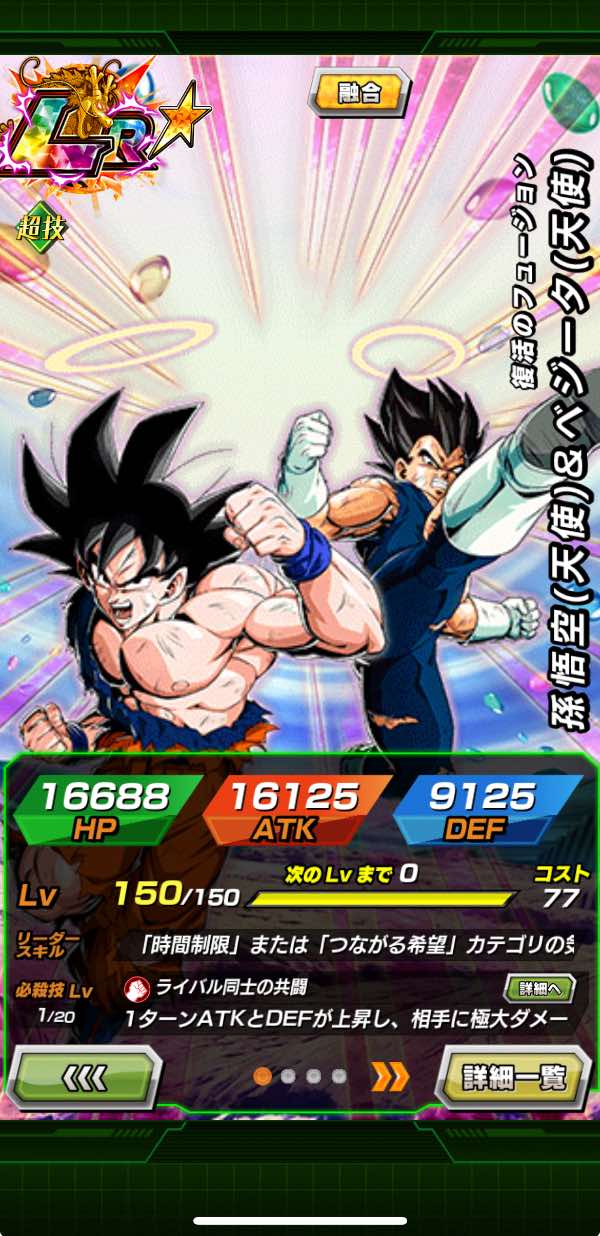The height and width of the screenshot is (1236, 600).
Task: Select the second page indicator dot
Action: (288, 1077)
